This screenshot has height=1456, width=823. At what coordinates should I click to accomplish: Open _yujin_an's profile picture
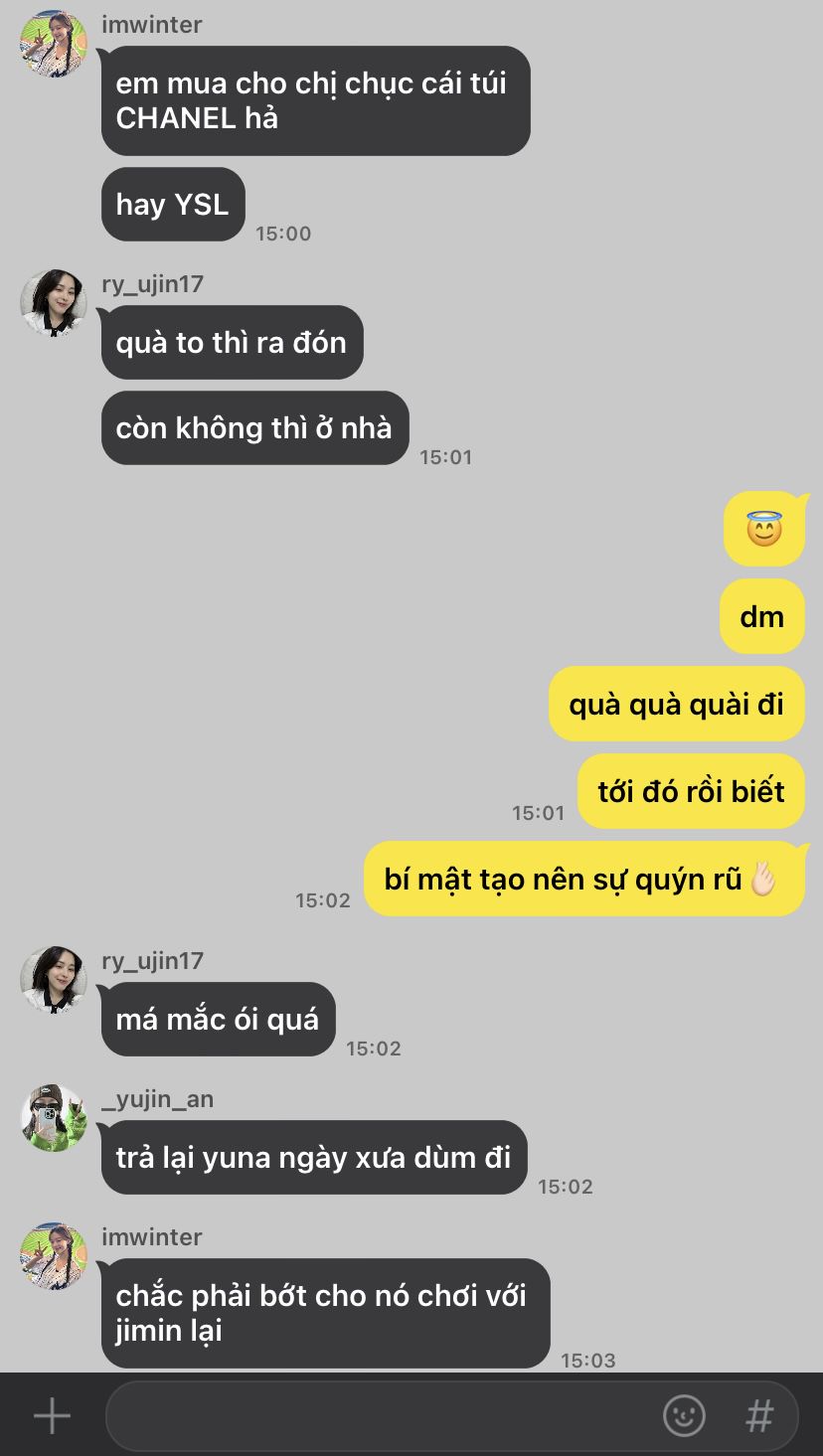[54, 1118]
